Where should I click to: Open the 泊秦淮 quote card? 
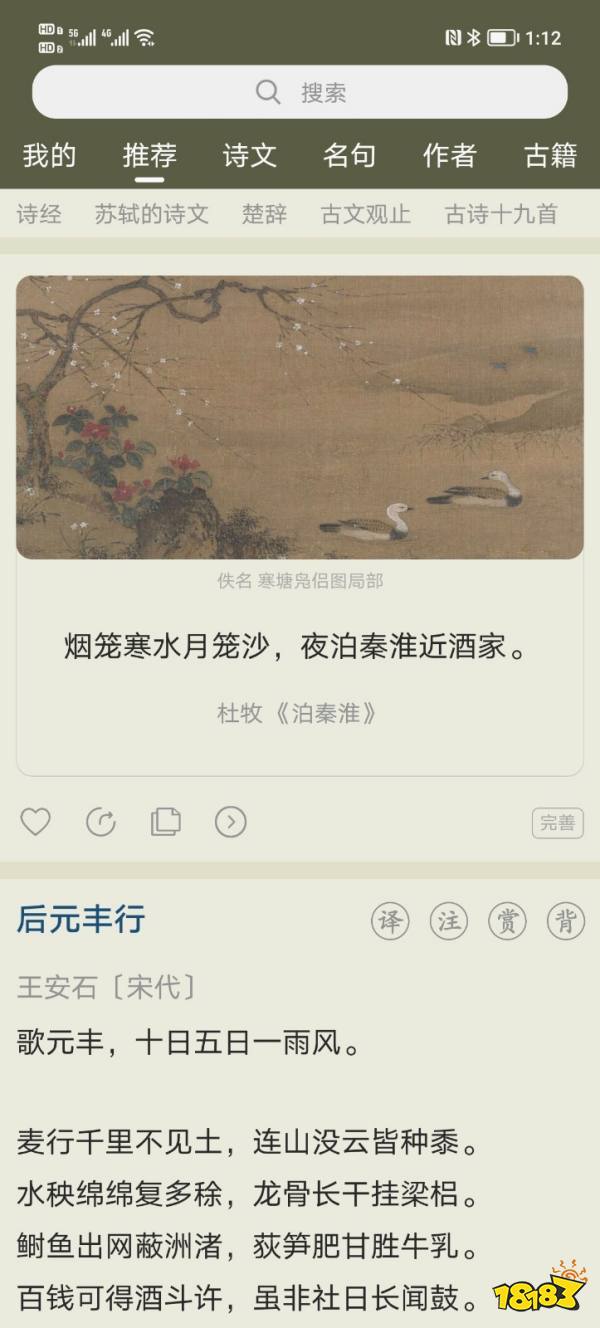(x=300, y=647)
